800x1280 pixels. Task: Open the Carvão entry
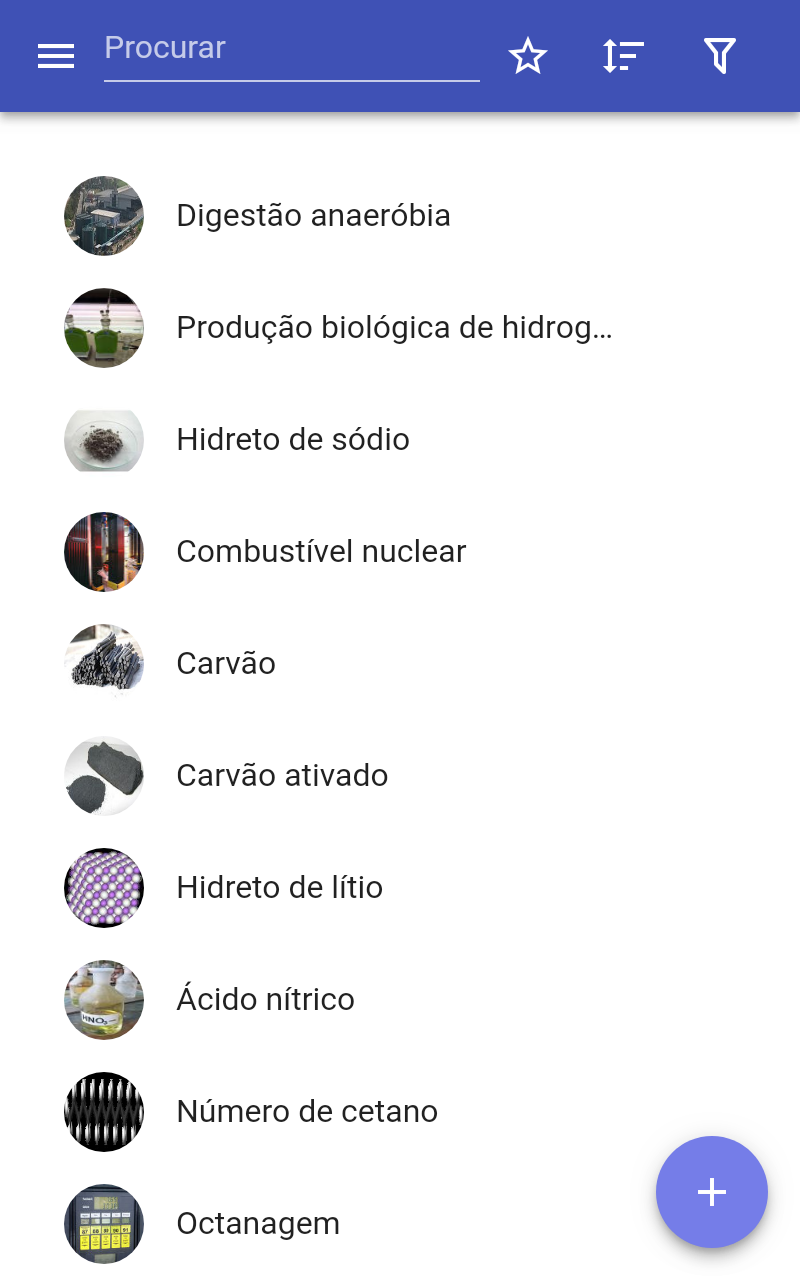226,664
